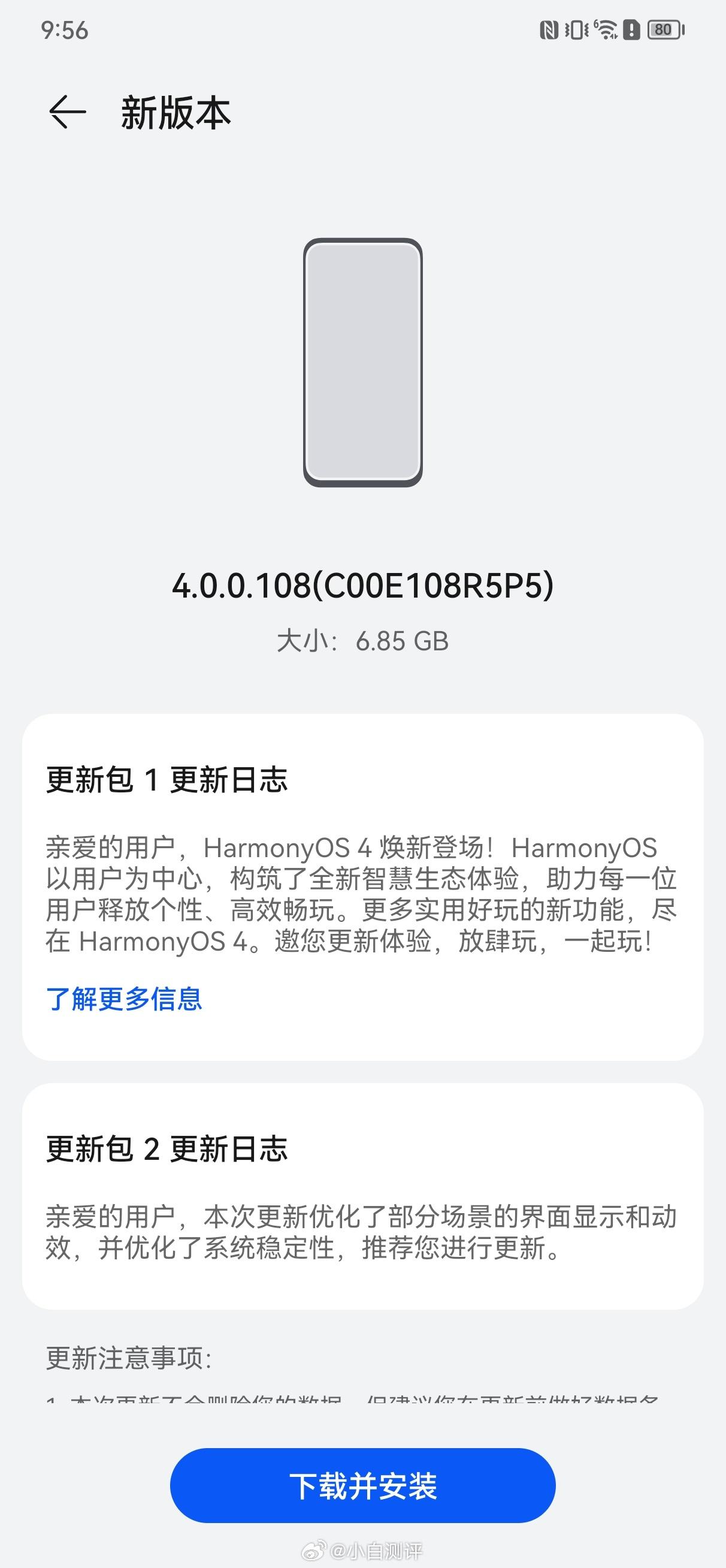The image size is (726, 1568).
Task: Tap the 大小 6.85 GB size label
Action: point(362,640)
